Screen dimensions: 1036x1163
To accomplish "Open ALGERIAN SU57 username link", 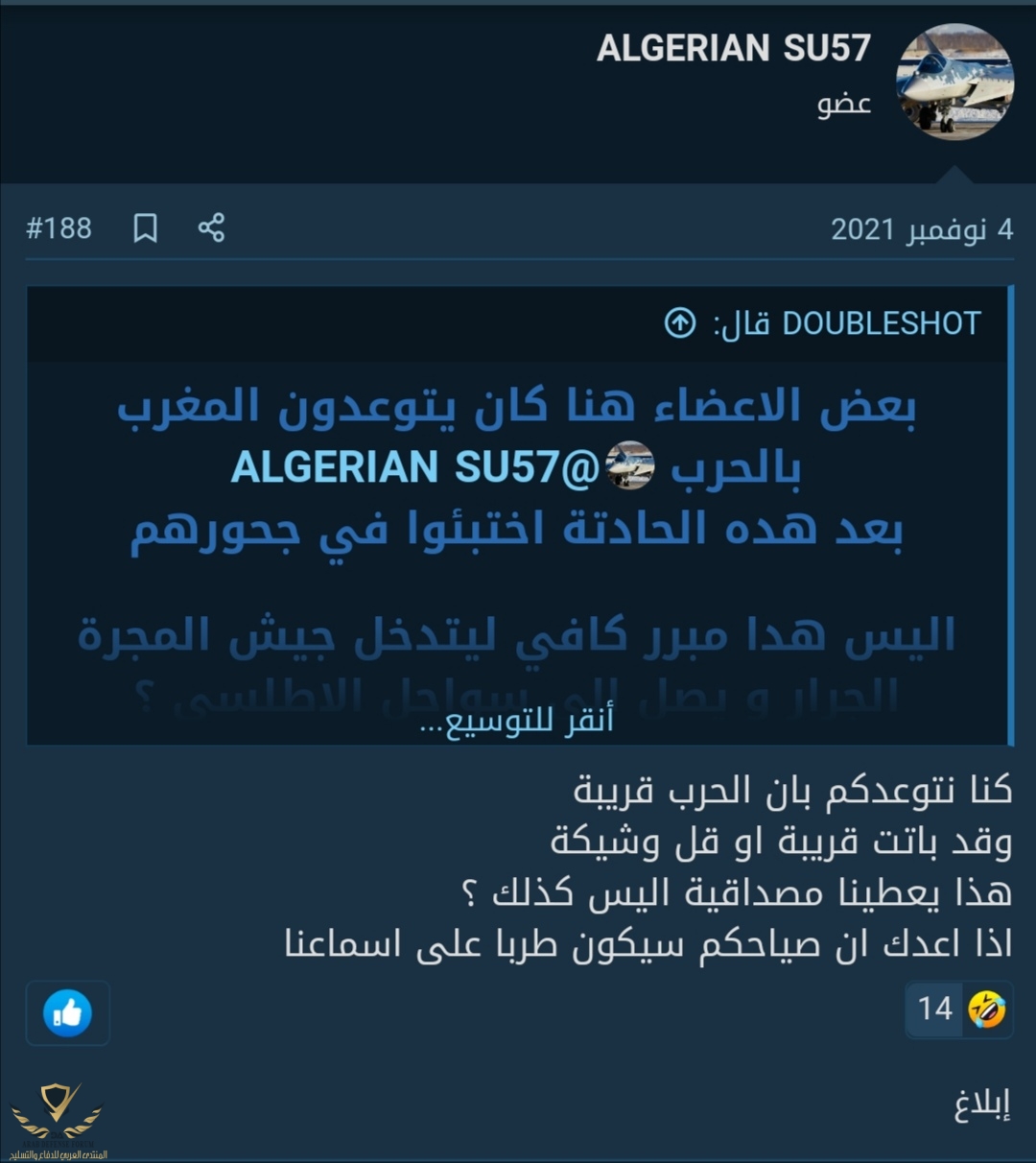I will tap(734, 48).
